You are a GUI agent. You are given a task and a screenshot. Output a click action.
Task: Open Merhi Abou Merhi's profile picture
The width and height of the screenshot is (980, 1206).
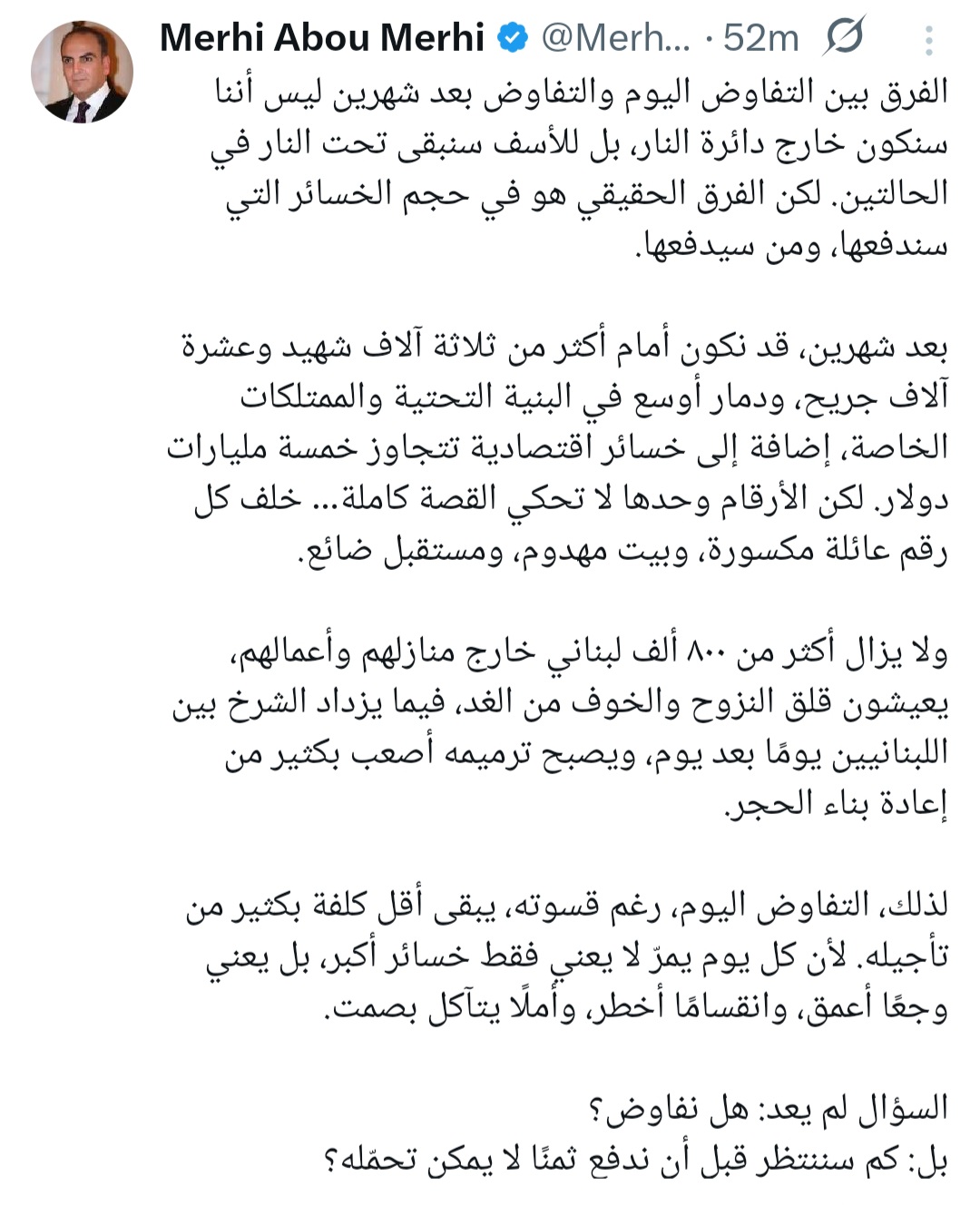pyautogui.click(x=83, y=72)
